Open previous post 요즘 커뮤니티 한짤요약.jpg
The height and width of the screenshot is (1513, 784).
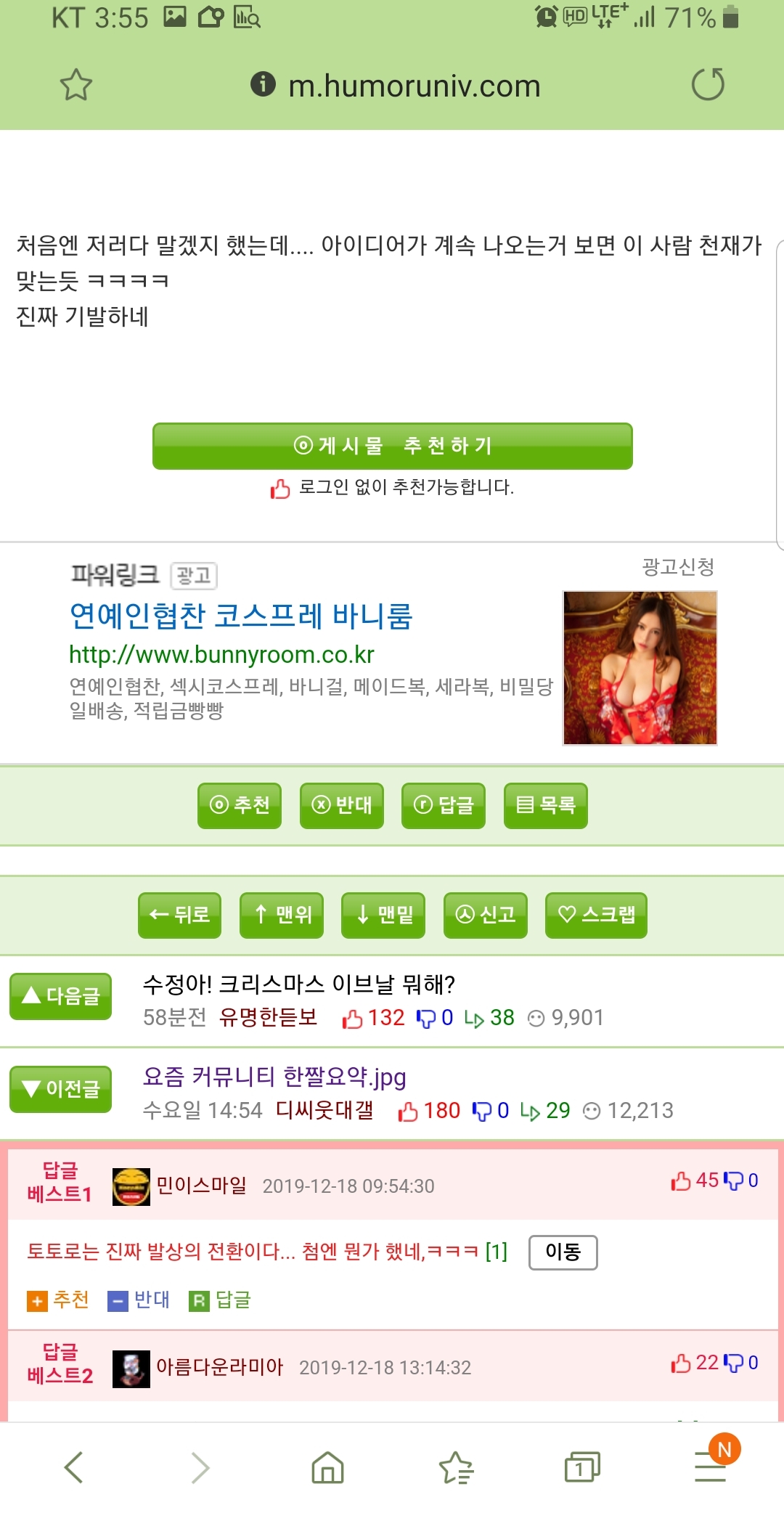coord(274,1077)
